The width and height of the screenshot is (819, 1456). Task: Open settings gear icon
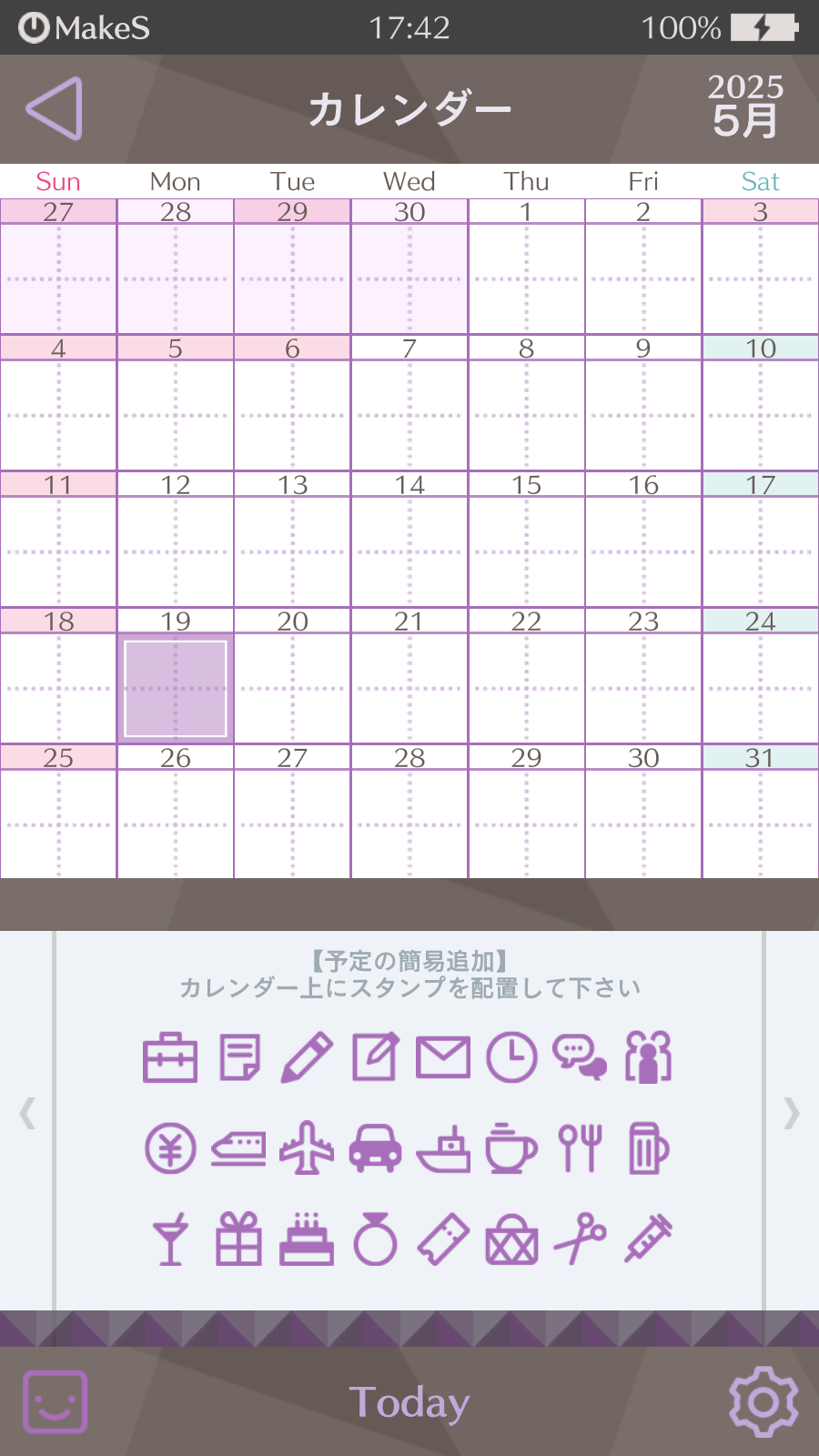tap(763, 1401)
